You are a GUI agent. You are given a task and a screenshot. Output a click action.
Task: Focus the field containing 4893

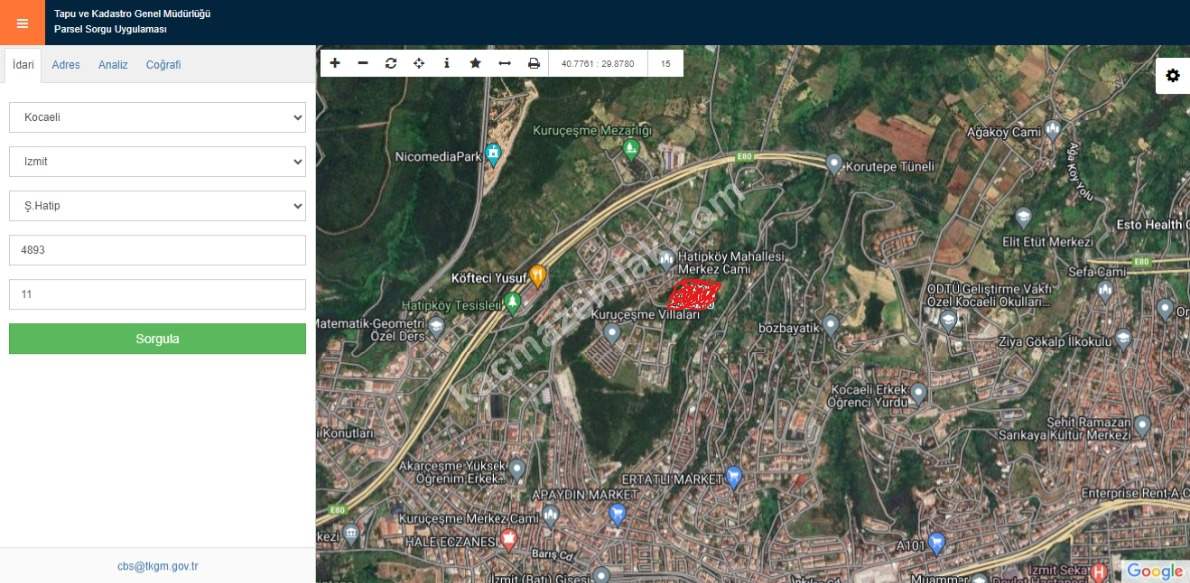pos(157,250)
